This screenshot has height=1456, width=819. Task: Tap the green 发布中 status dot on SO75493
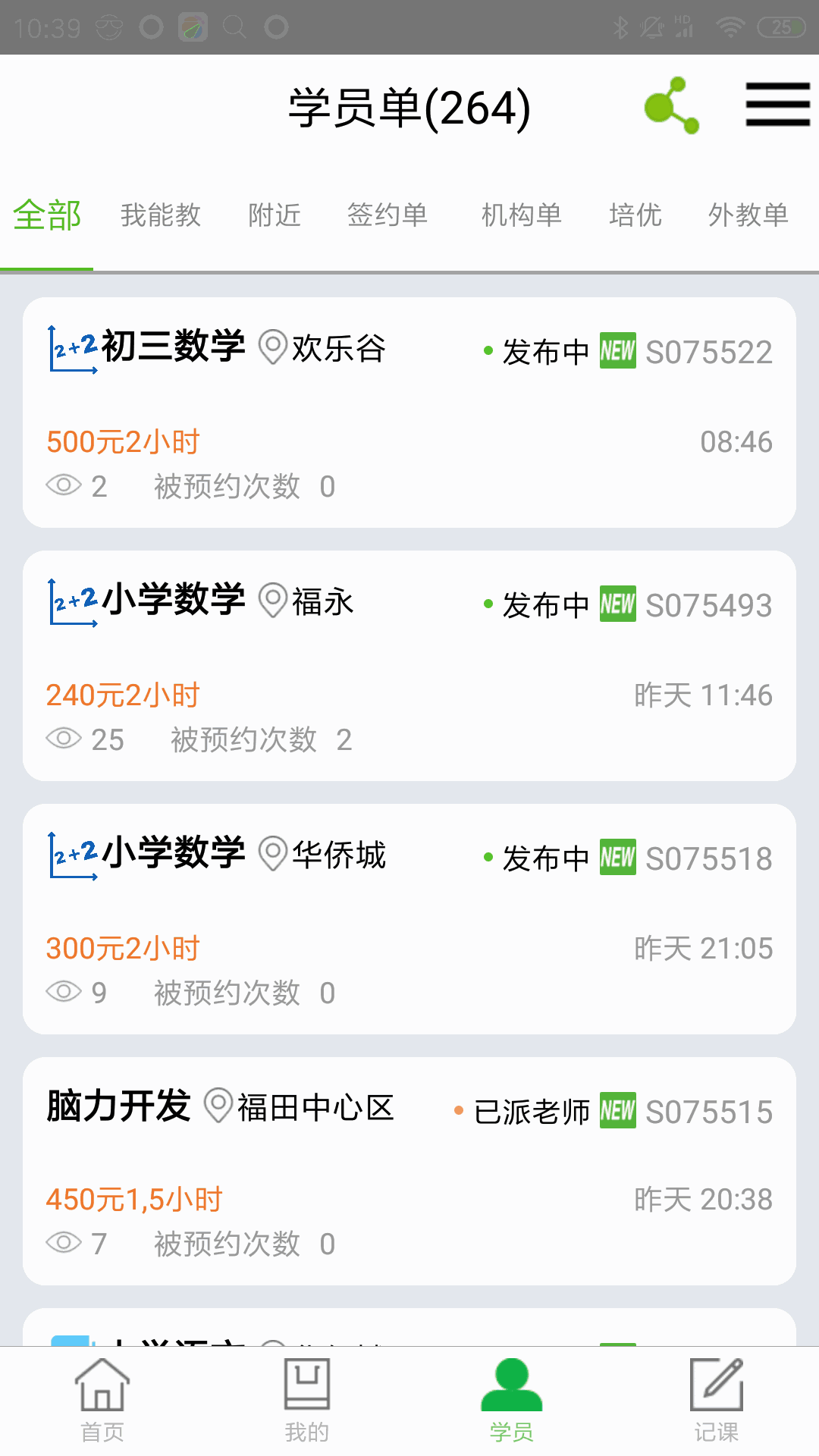click(488, 604)
